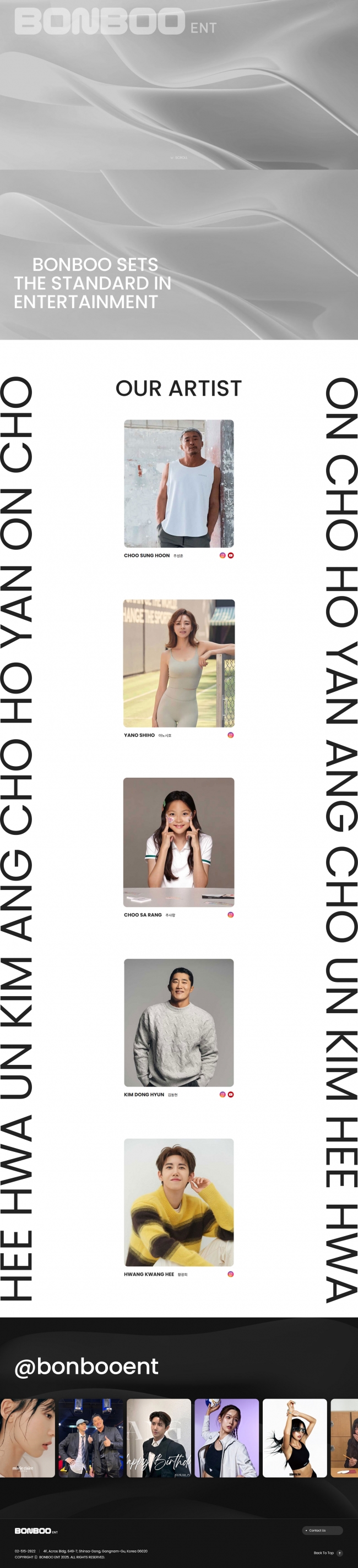Tap Kim Dong Hyun's Instagram icon
This screenshot has height=1568, width=358.
pos(222,1094)
